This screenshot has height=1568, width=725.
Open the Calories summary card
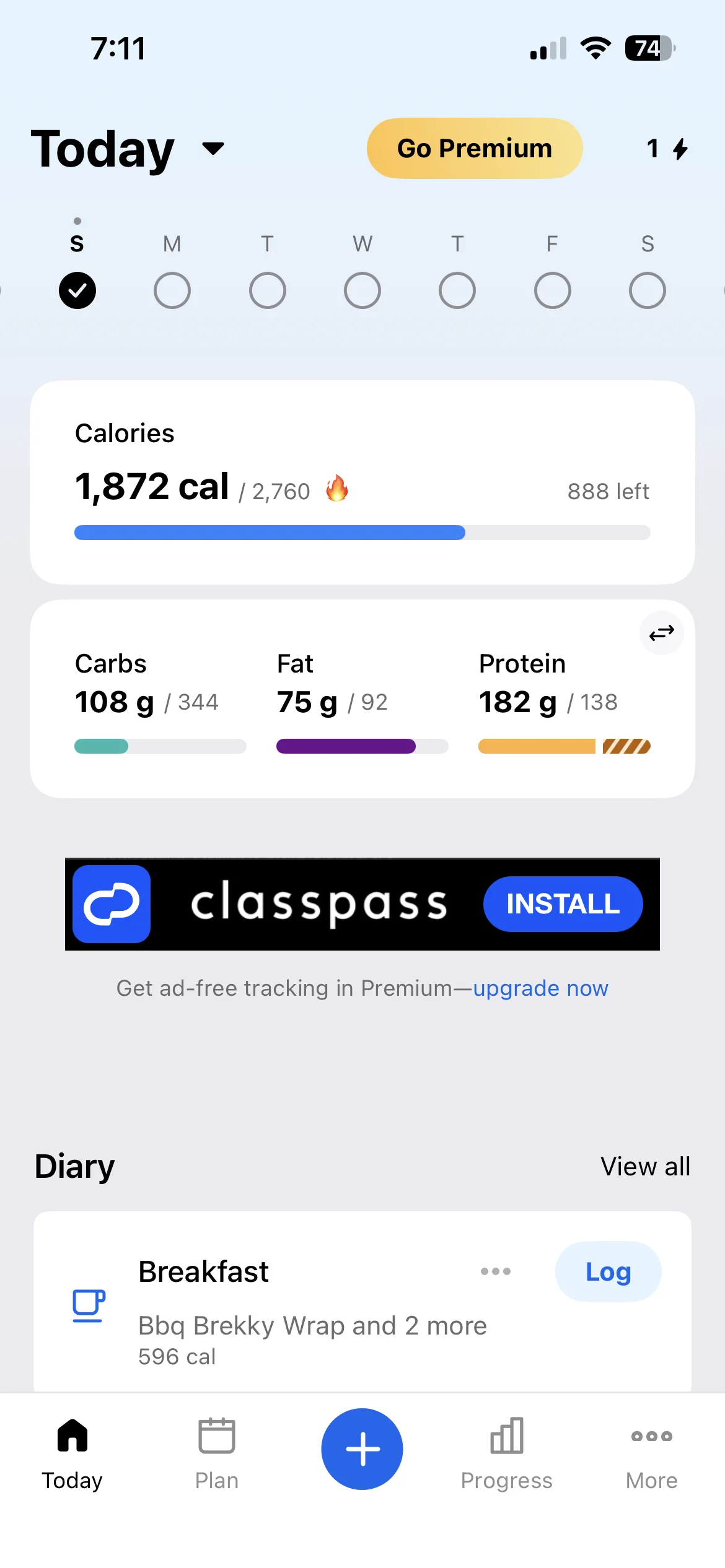362,482
